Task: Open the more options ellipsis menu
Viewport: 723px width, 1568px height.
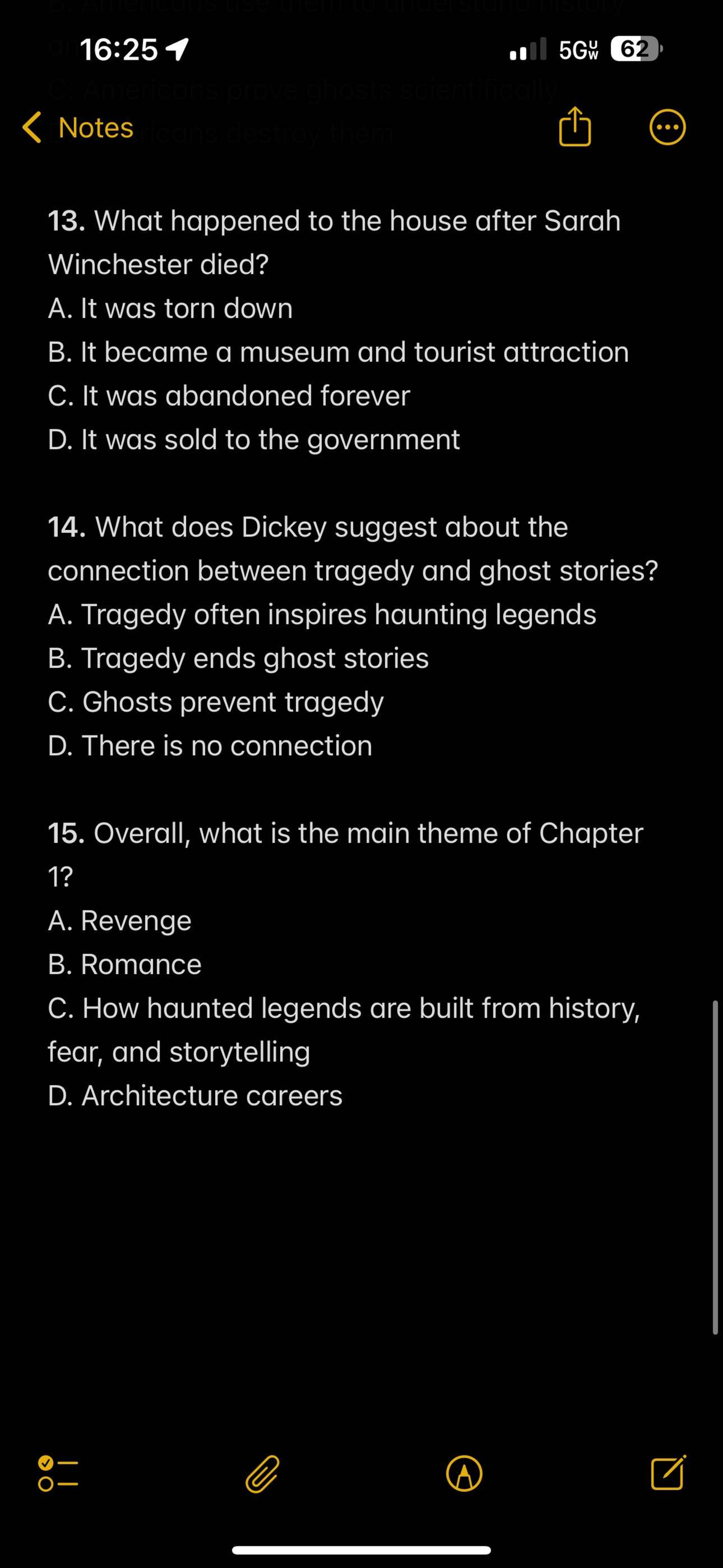Action: point(667,127)
